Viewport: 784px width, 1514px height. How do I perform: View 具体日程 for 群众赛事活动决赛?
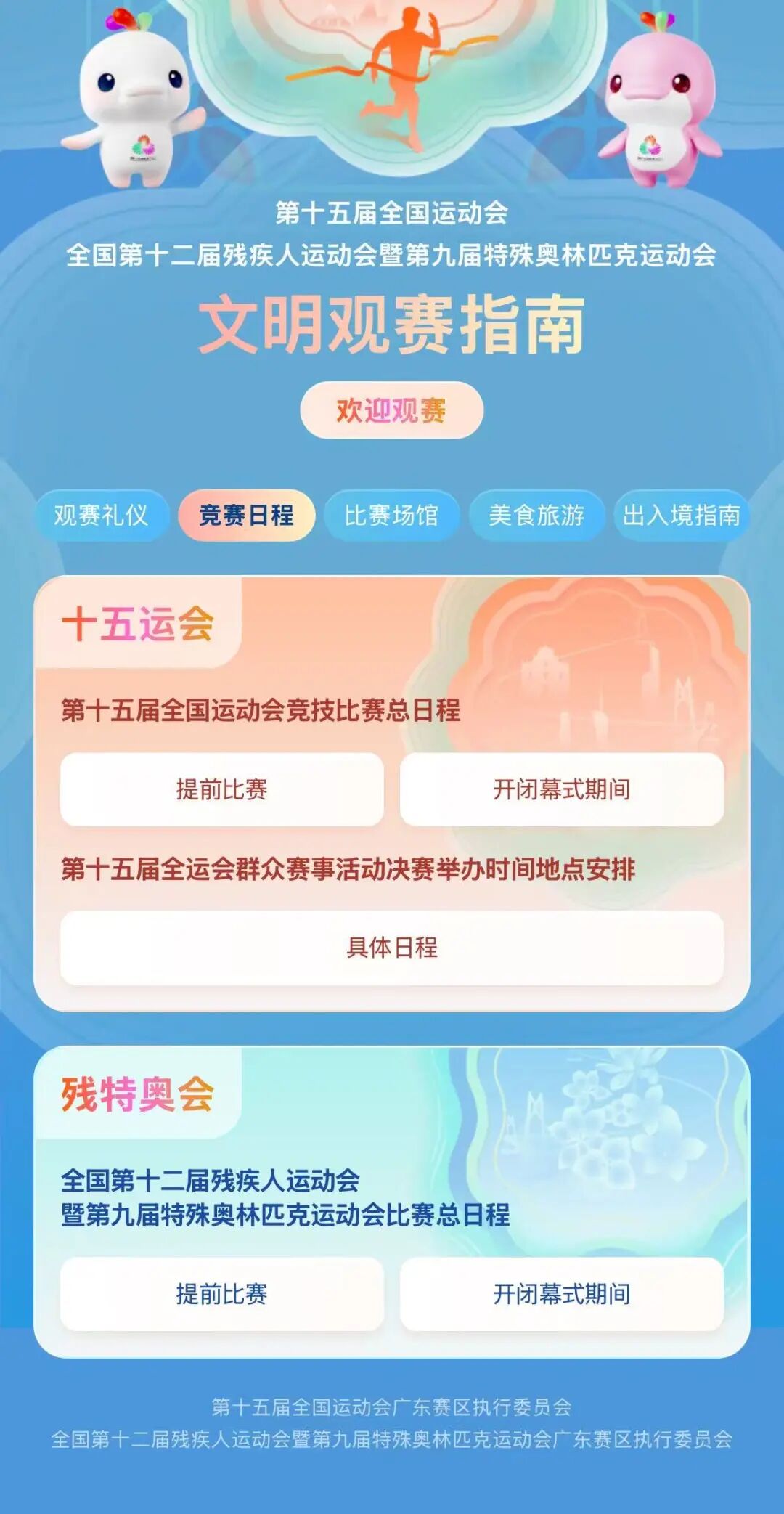[x=391, y=948]
